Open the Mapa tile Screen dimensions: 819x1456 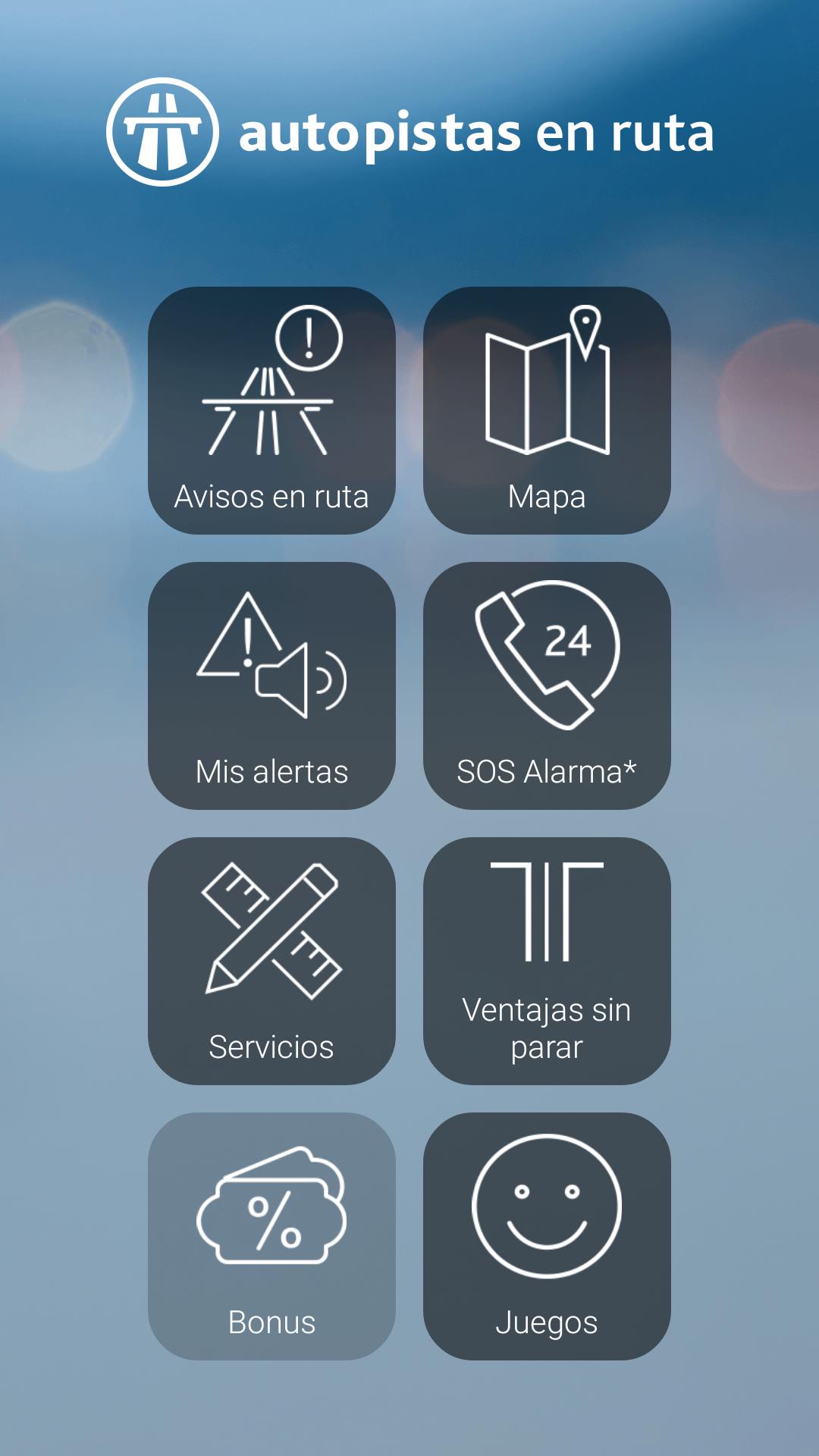[548, 409]
